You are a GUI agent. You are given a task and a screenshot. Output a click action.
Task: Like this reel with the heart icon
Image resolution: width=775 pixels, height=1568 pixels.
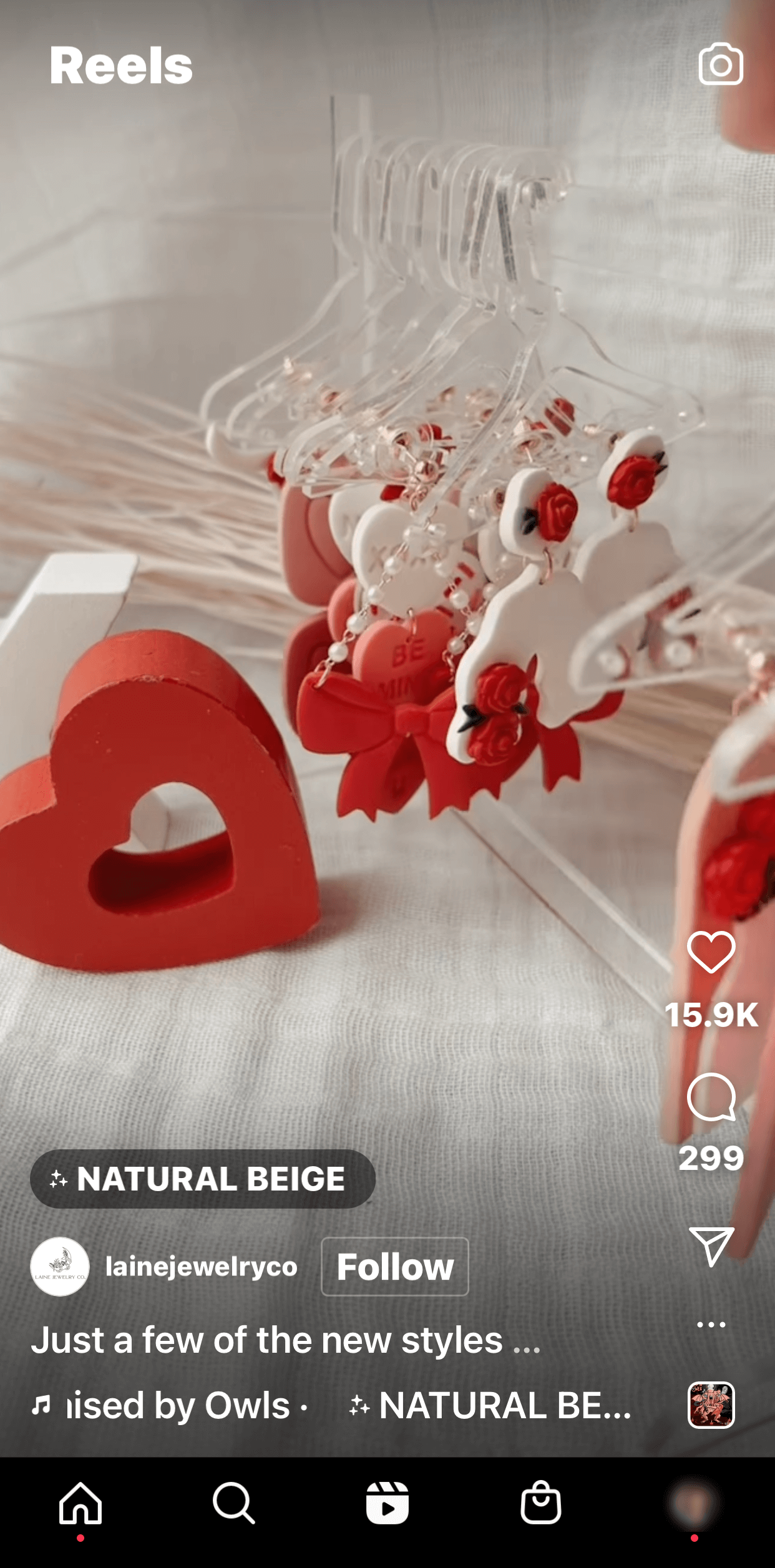(x=711, y=952)
